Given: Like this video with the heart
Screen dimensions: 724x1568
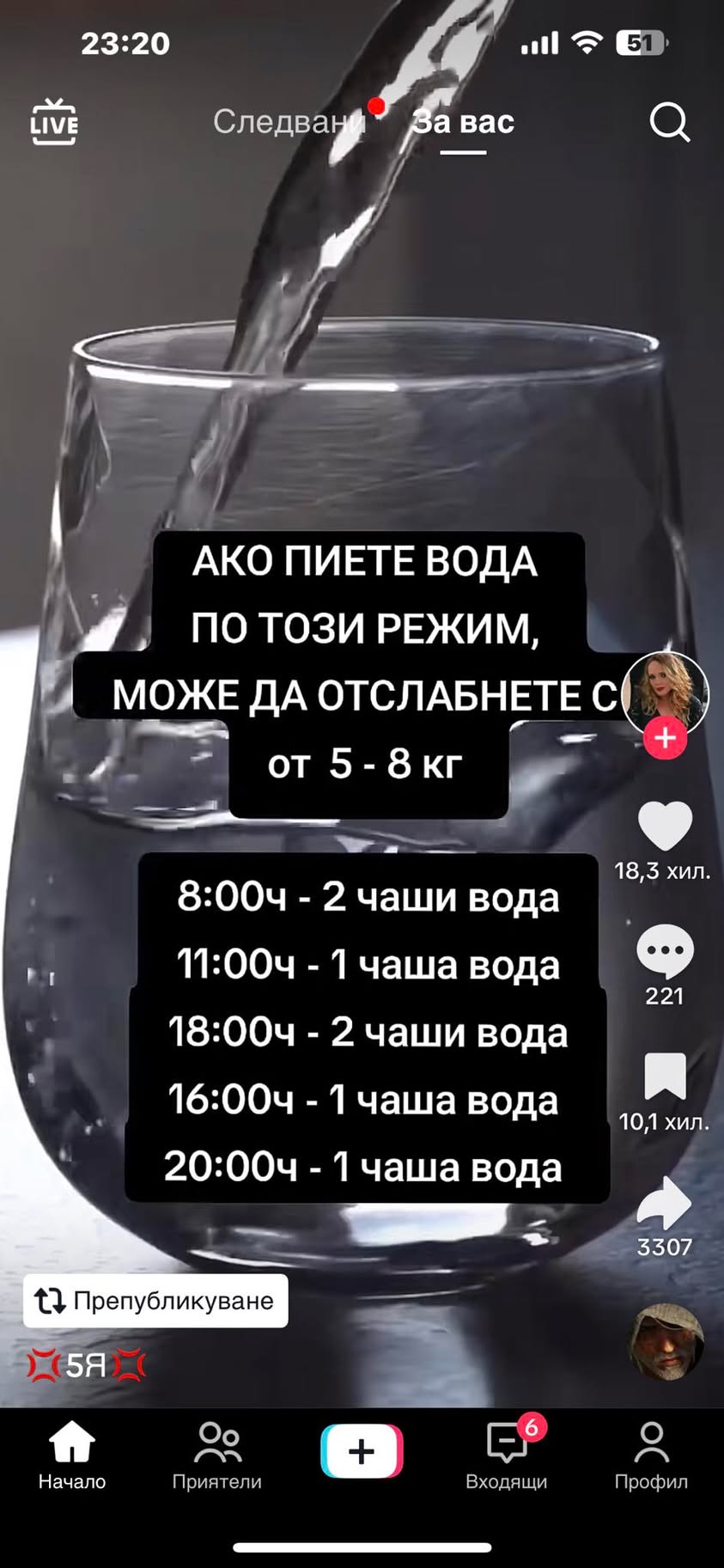Looking at the screenshot, I should click(x=665, y=826).
